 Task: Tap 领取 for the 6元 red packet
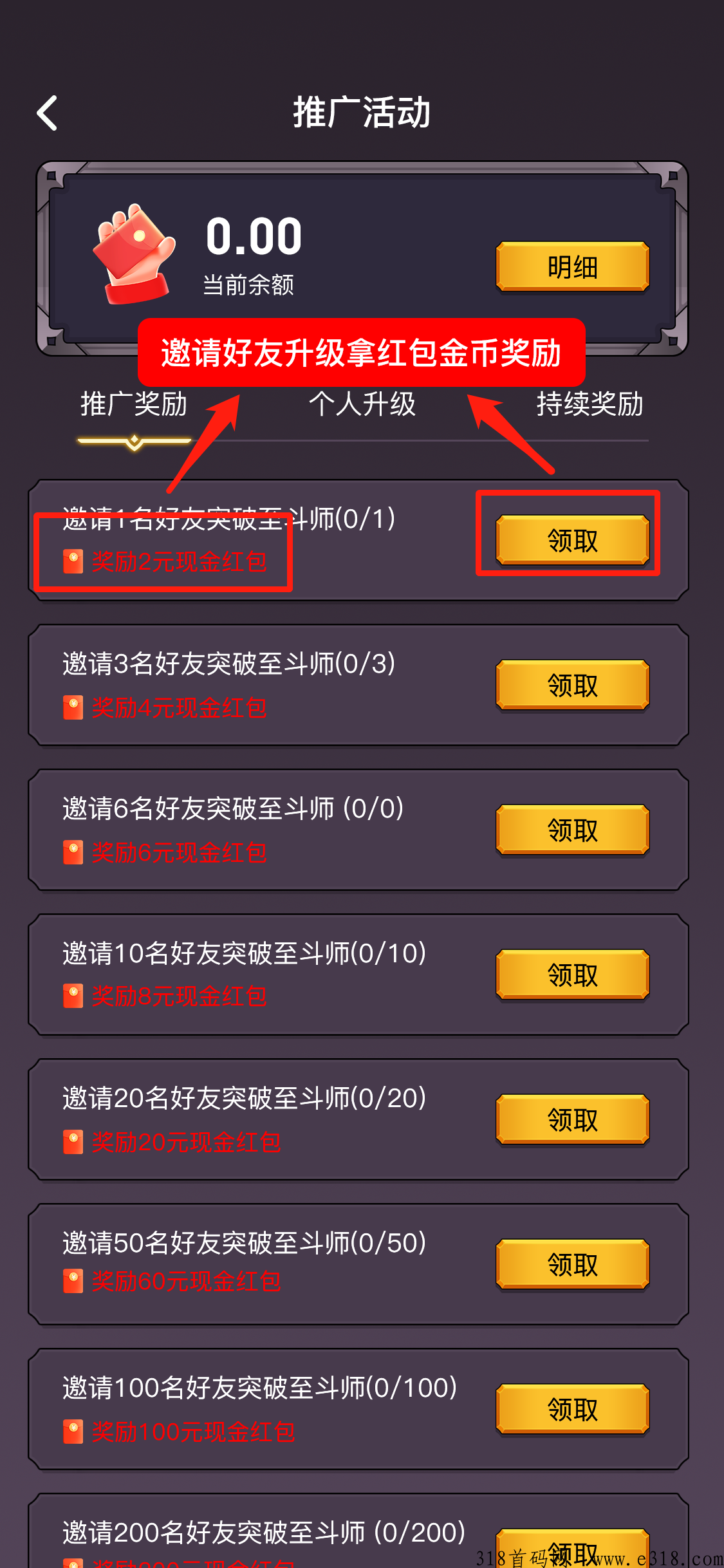click(572, 830)
